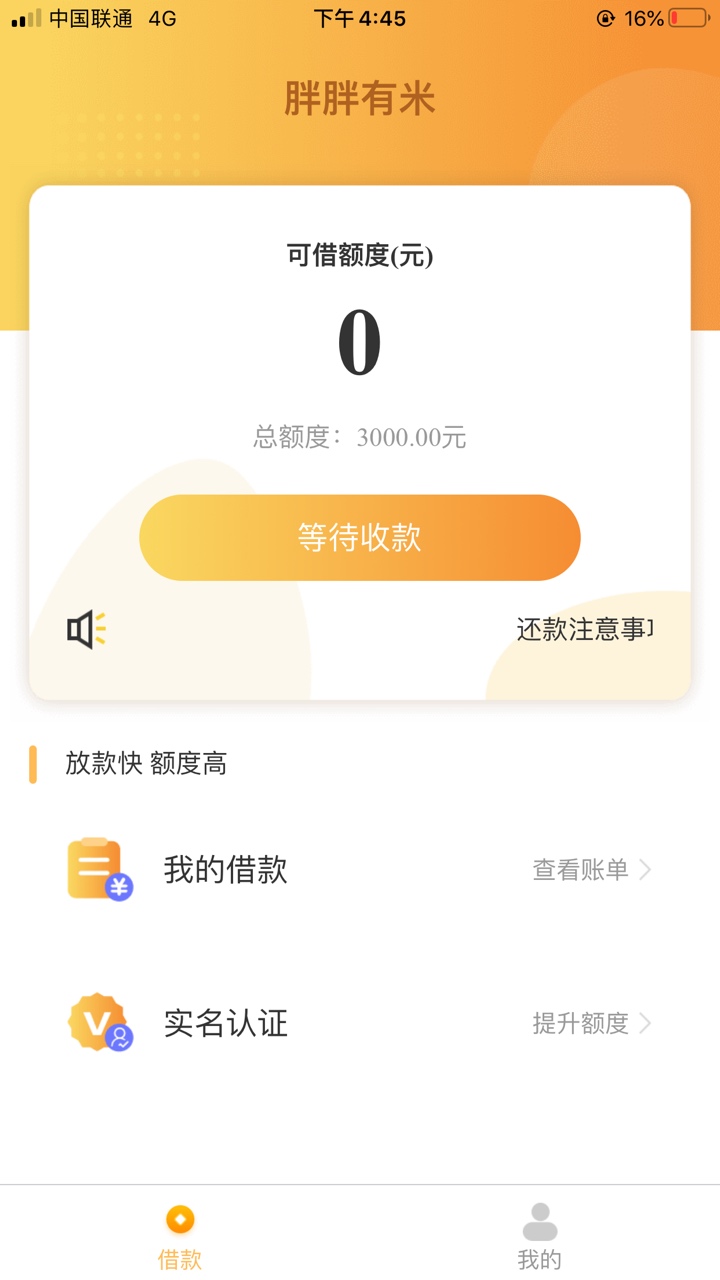Open 实名认证 to raise the limit

[x=360, y=1023]
